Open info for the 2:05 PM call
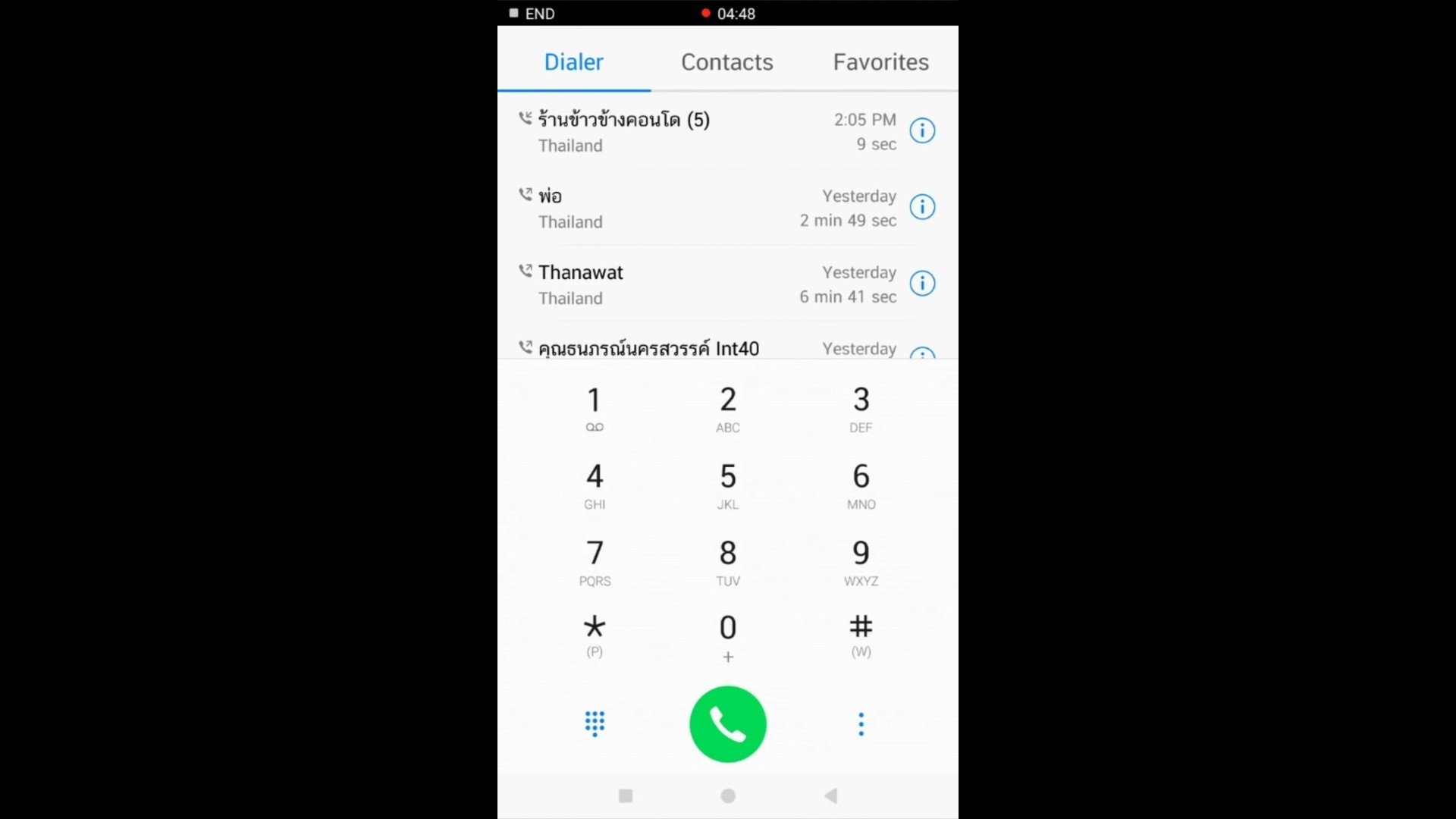This screenshot has width=1456, height=819. coord(922,130)
